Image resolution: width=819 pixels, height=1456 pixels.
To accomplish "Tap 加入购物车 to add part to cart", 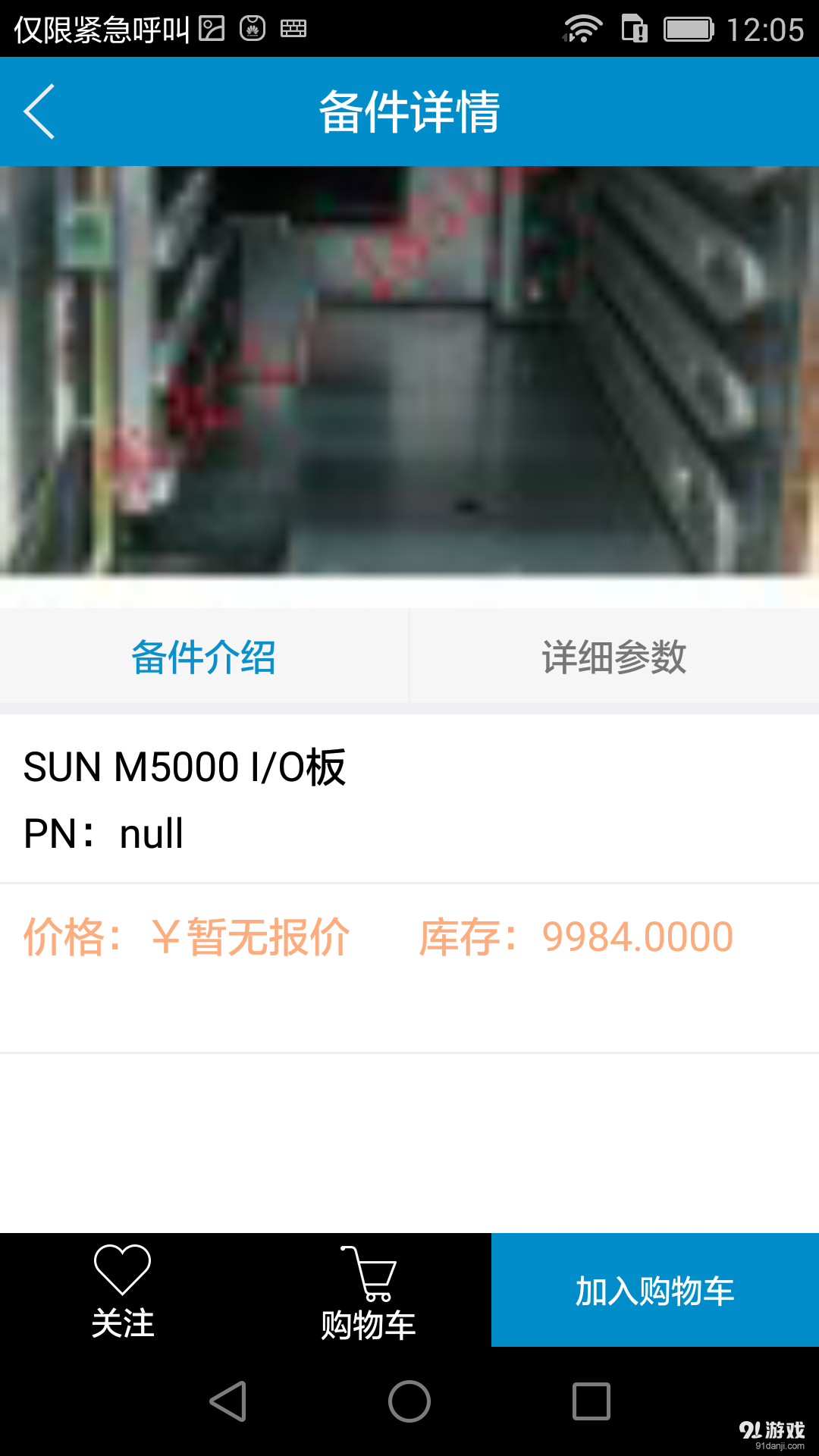I will click(x=654, y=1288).
